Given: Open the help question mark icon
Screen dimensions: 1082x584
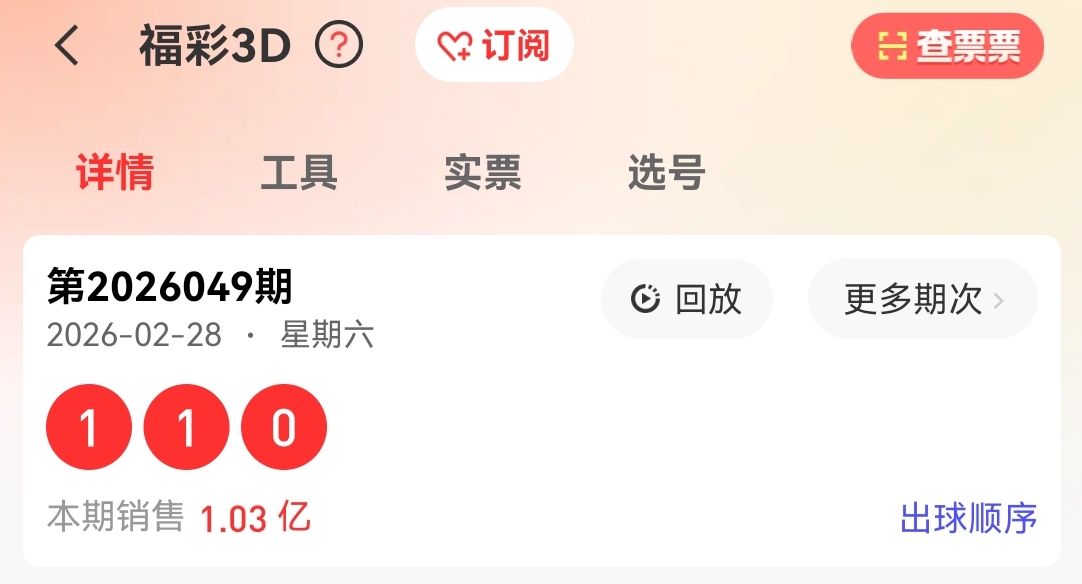Looking at the screenshot, I should tap(339, 45).
